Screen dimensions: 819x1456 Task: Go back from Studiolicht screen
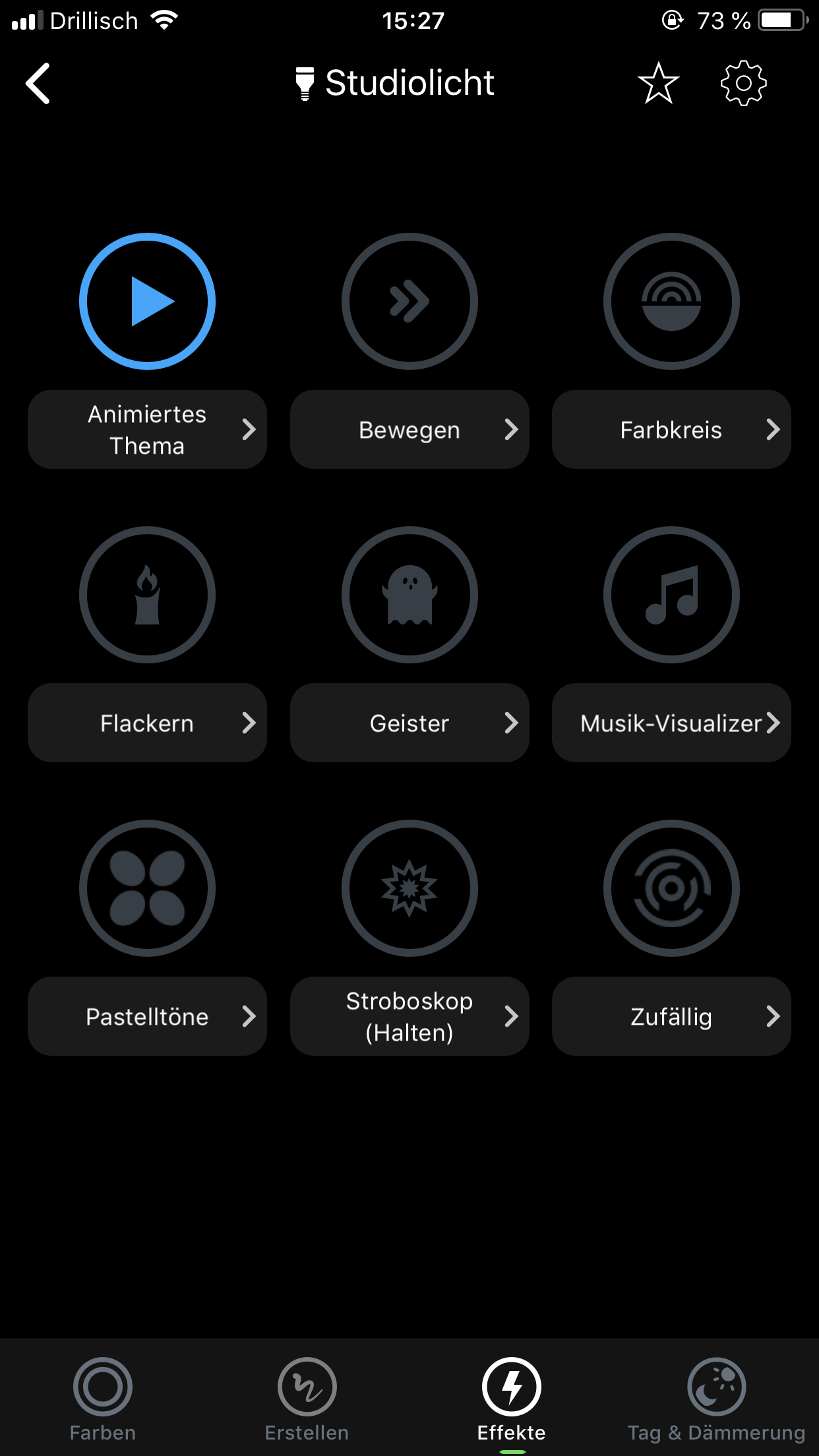click(x=38, y=84)
